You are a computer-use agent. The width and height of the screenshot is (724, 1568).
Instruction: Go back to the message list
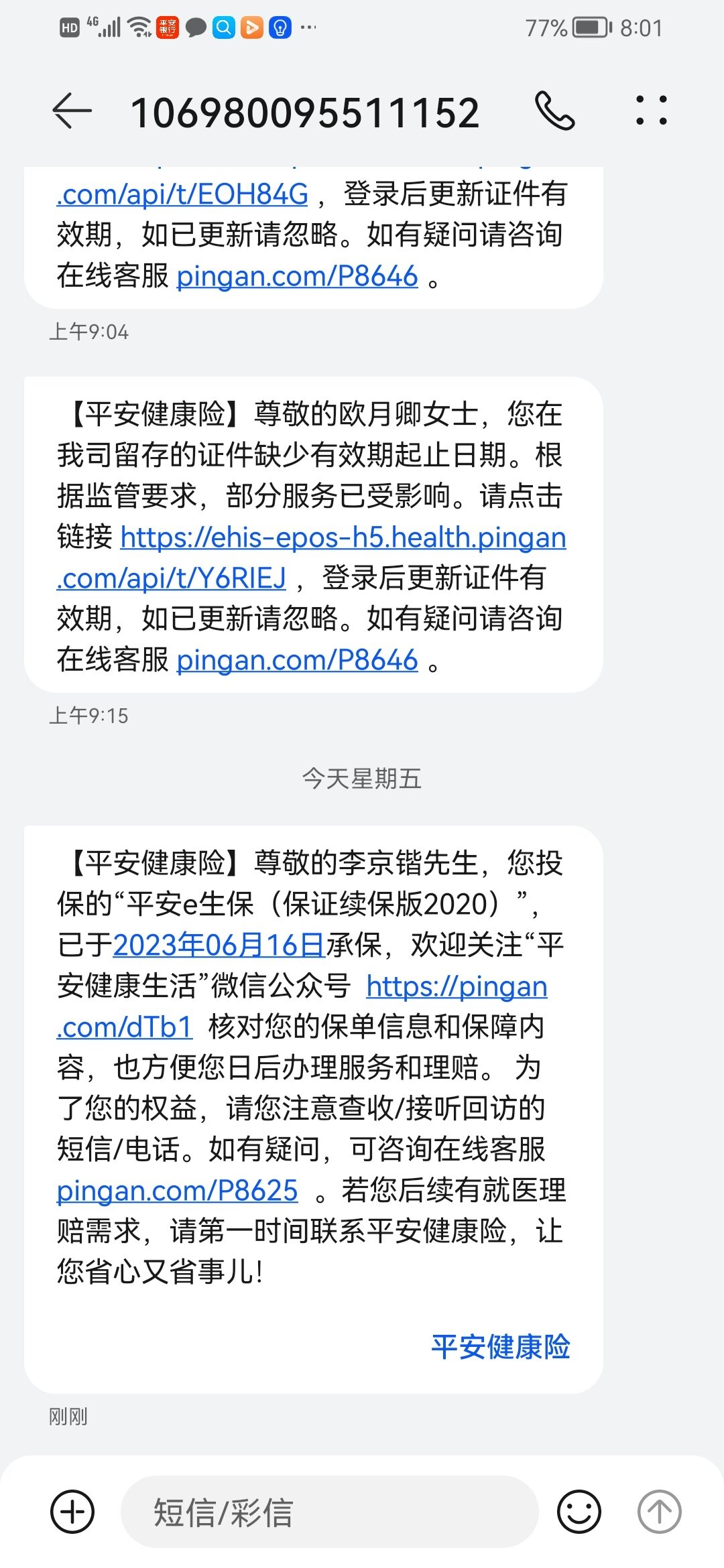pyautogui.click(x=72, y=111)
